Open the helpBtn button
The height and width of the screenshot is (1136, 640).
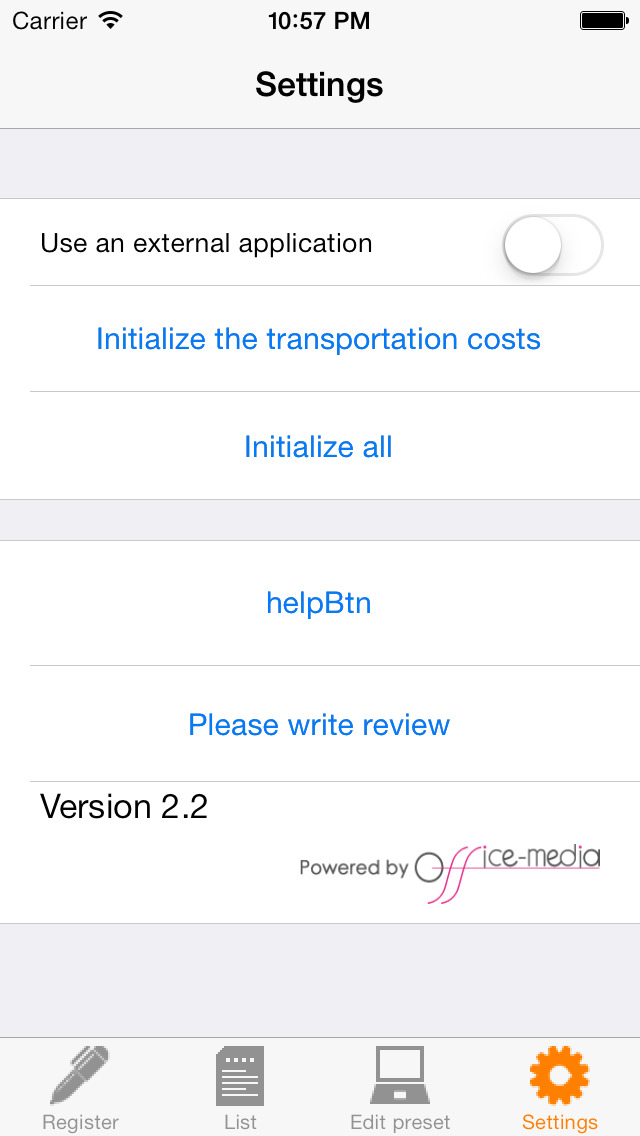tap(318, 603)
